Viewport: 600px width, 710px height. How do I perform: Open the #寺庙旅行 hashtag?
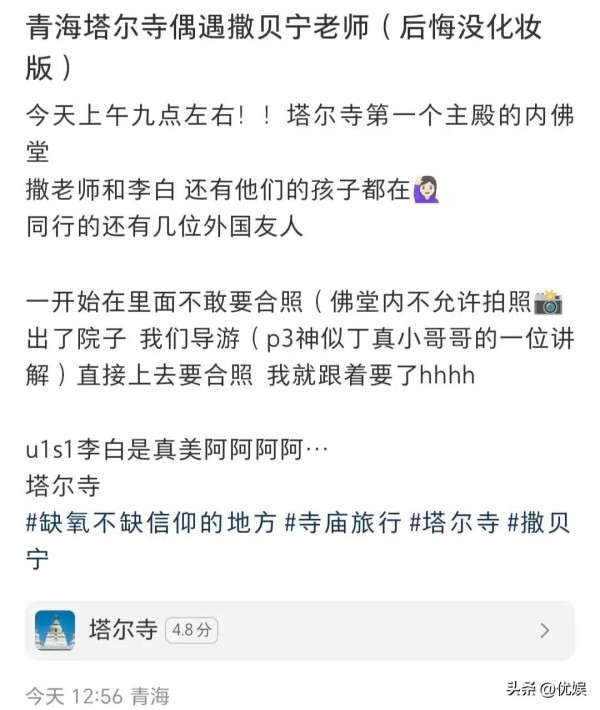343,522
